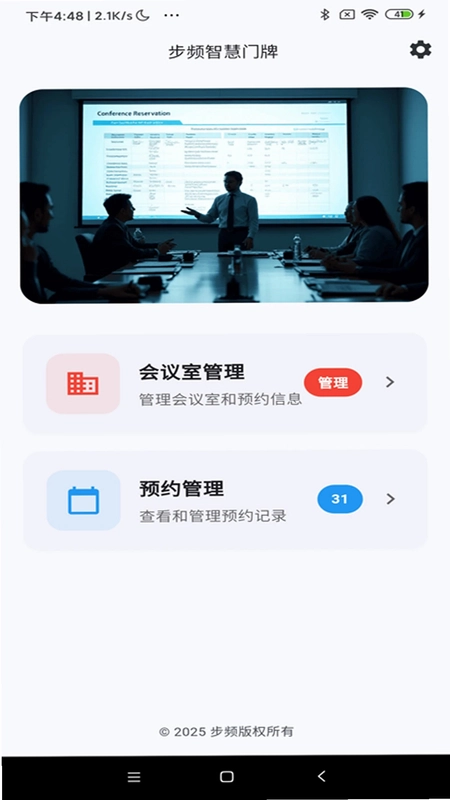
Task: Open the 会议室管理 card
Action: pyautogui.click(x=224, y=383)
